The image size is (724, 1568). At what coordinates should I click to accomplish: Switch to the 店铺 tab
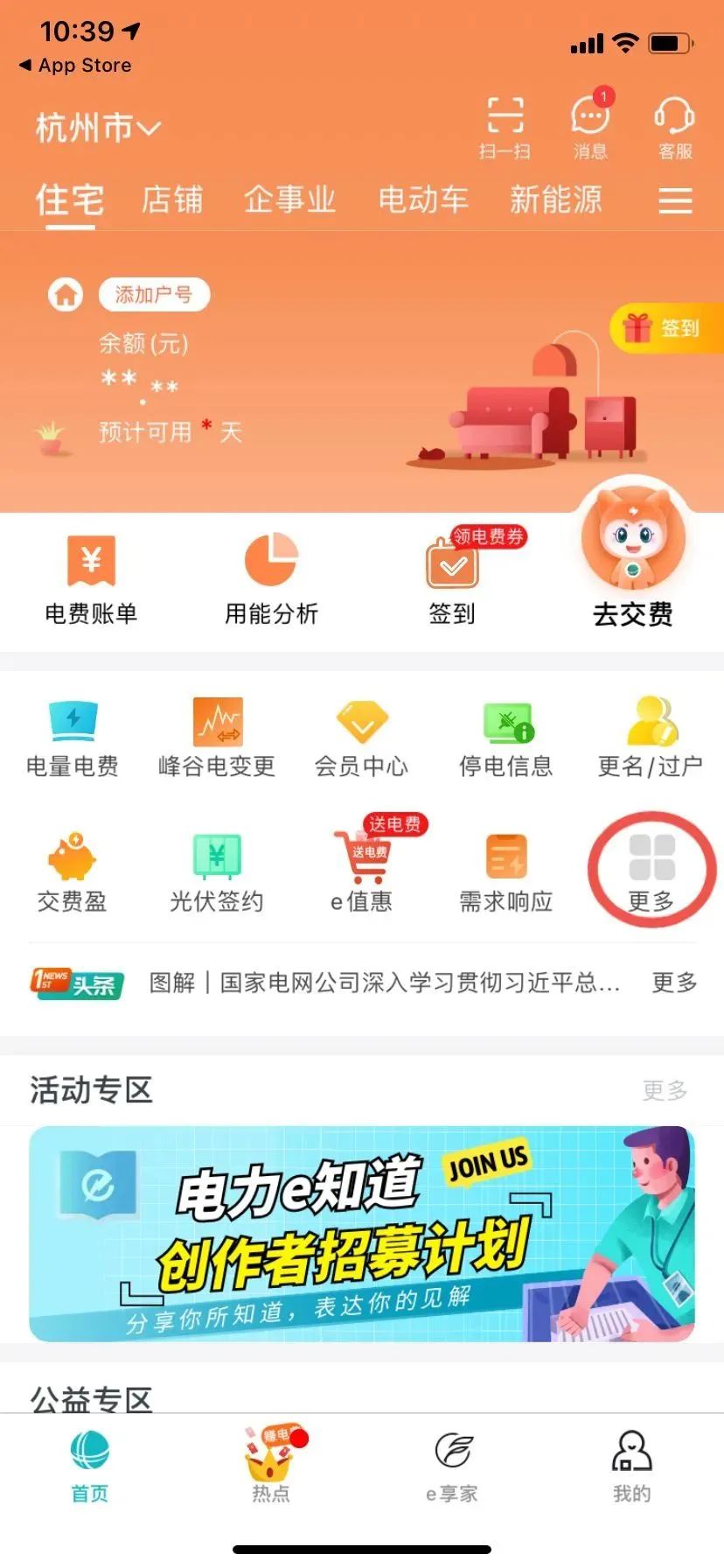(172, 200)
